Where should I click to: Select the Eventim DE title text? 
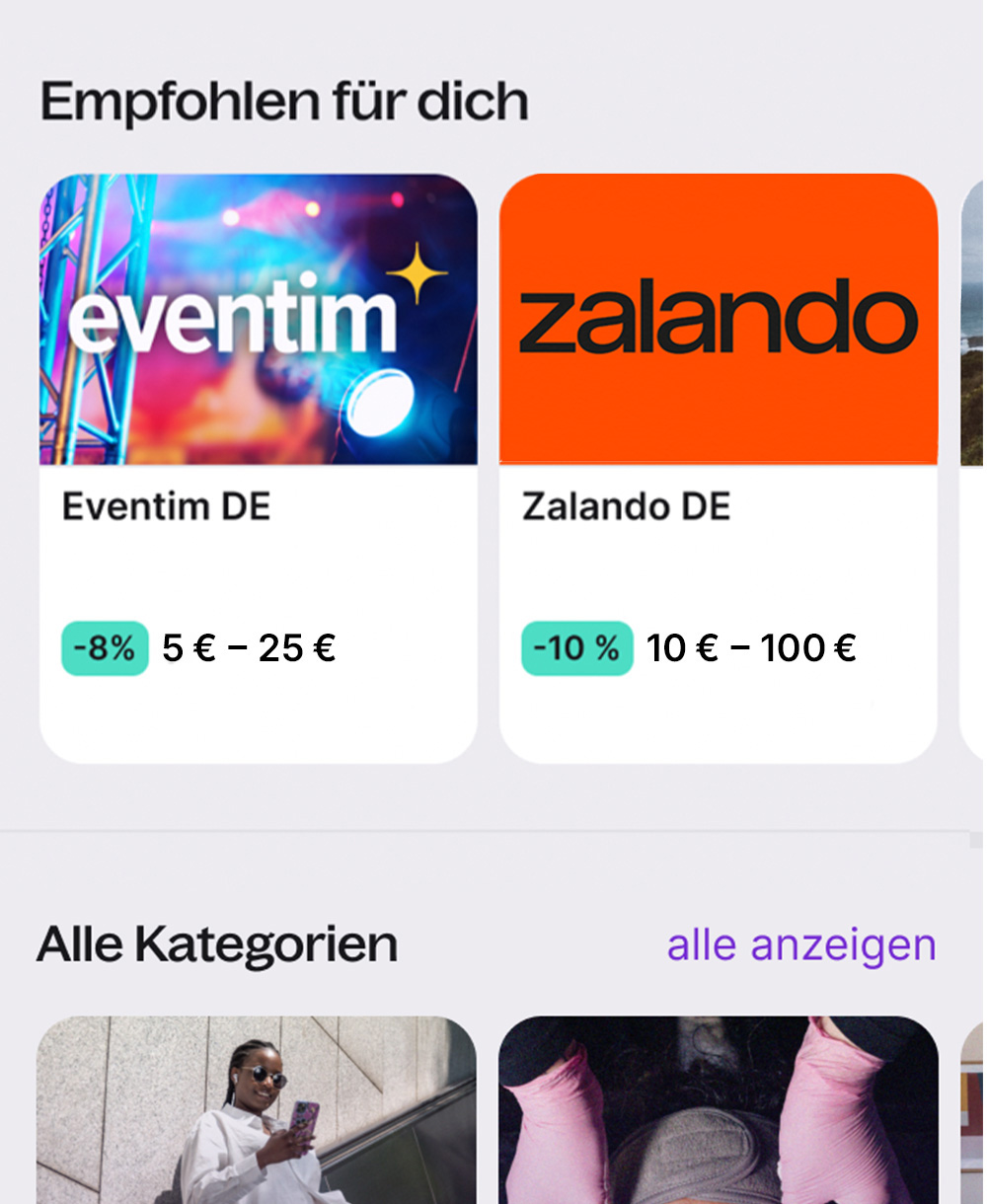(165, 507)
